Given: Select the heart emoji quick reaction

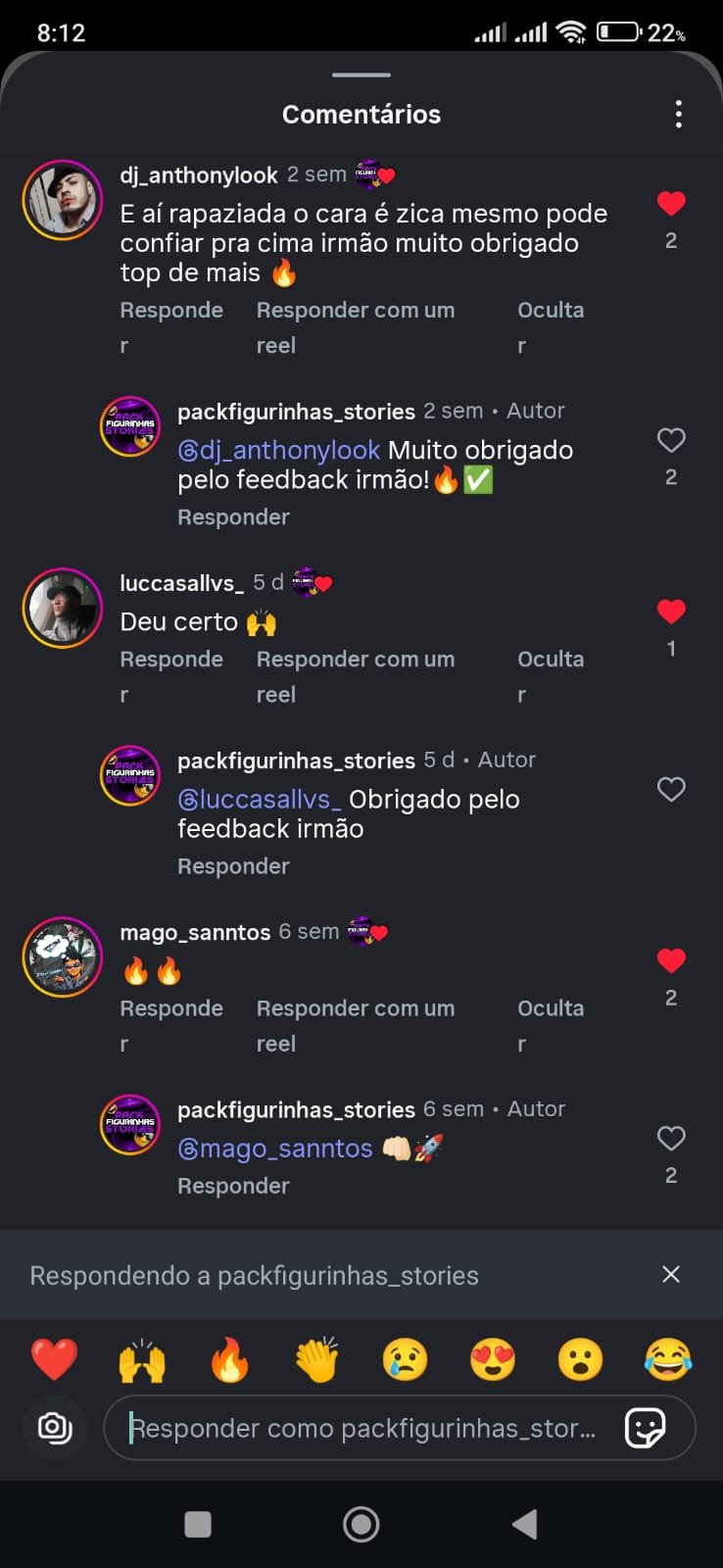Looking at the screenshot, I should point(54,1360).
